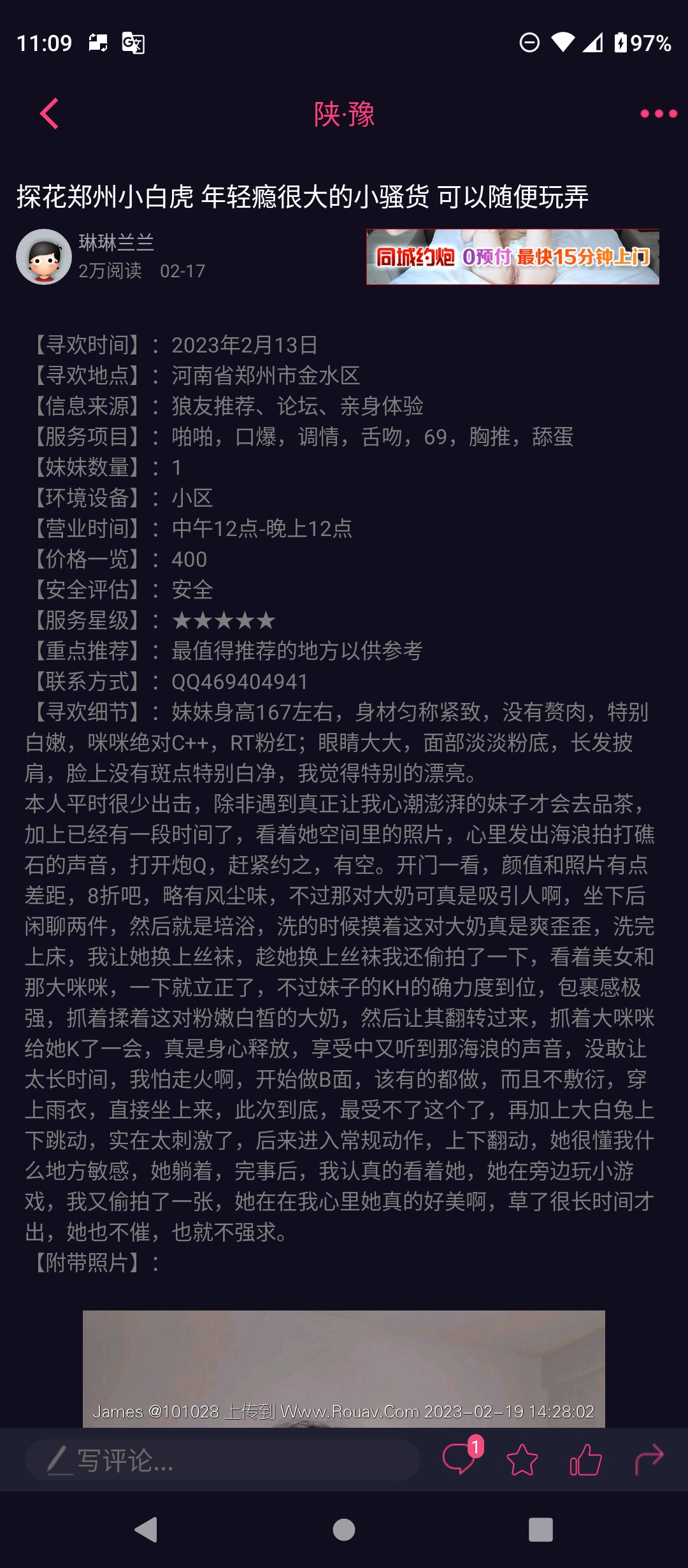Go back using the pink arrow
688x1568 pixels.
(50, 114)
